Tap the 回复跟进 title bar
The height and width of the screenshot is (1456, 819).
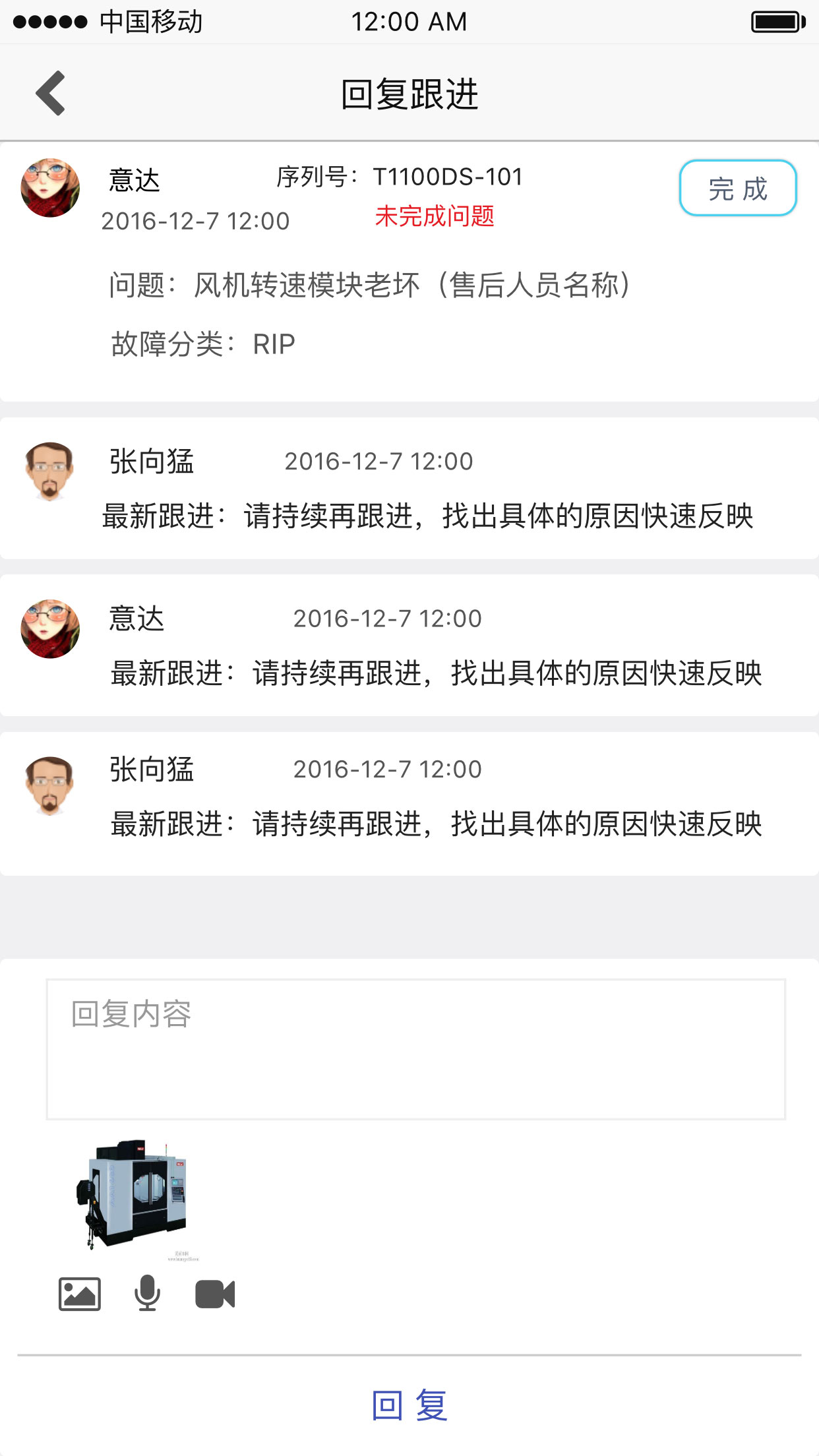click(x=409, y=92)
